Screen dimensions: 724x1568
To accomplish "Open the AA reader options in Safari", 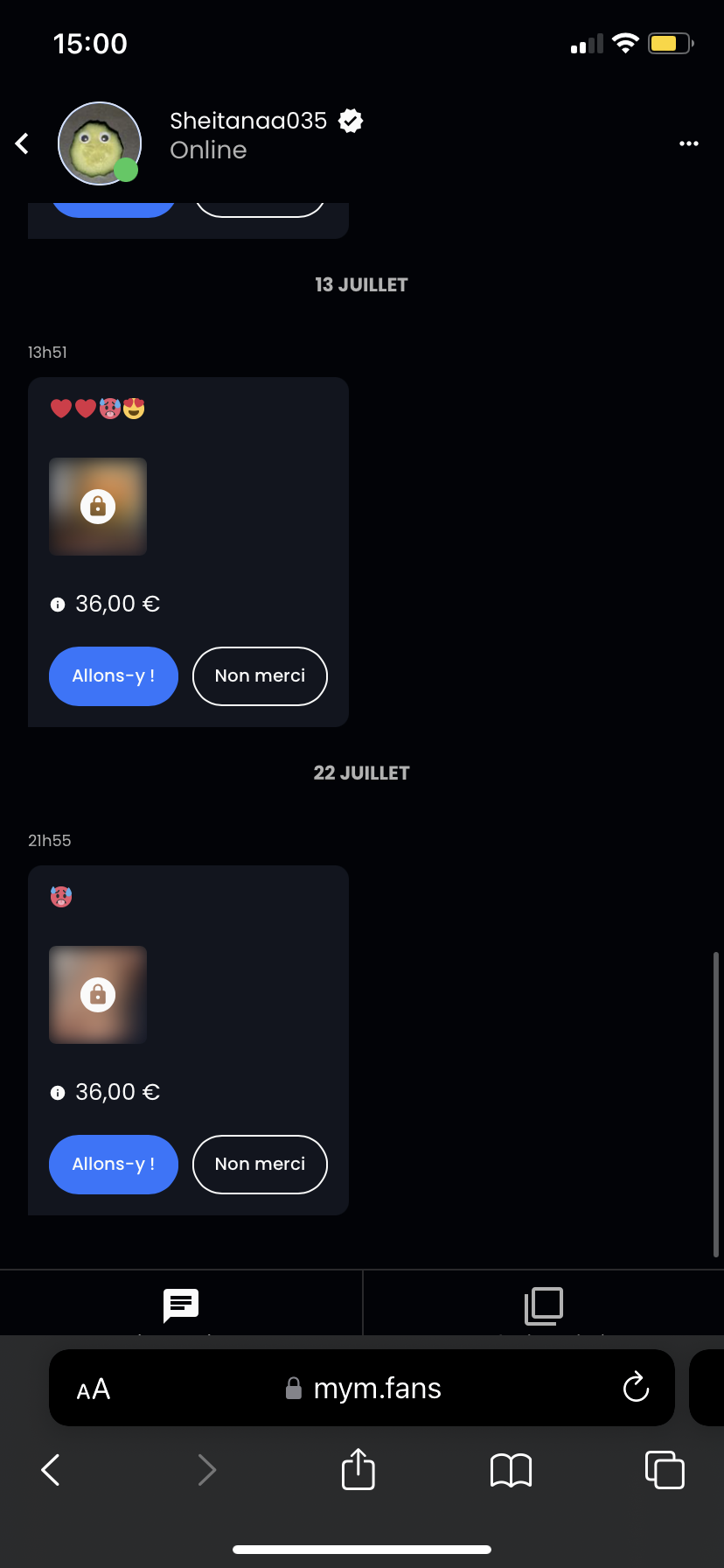I will click(94, 1389).
